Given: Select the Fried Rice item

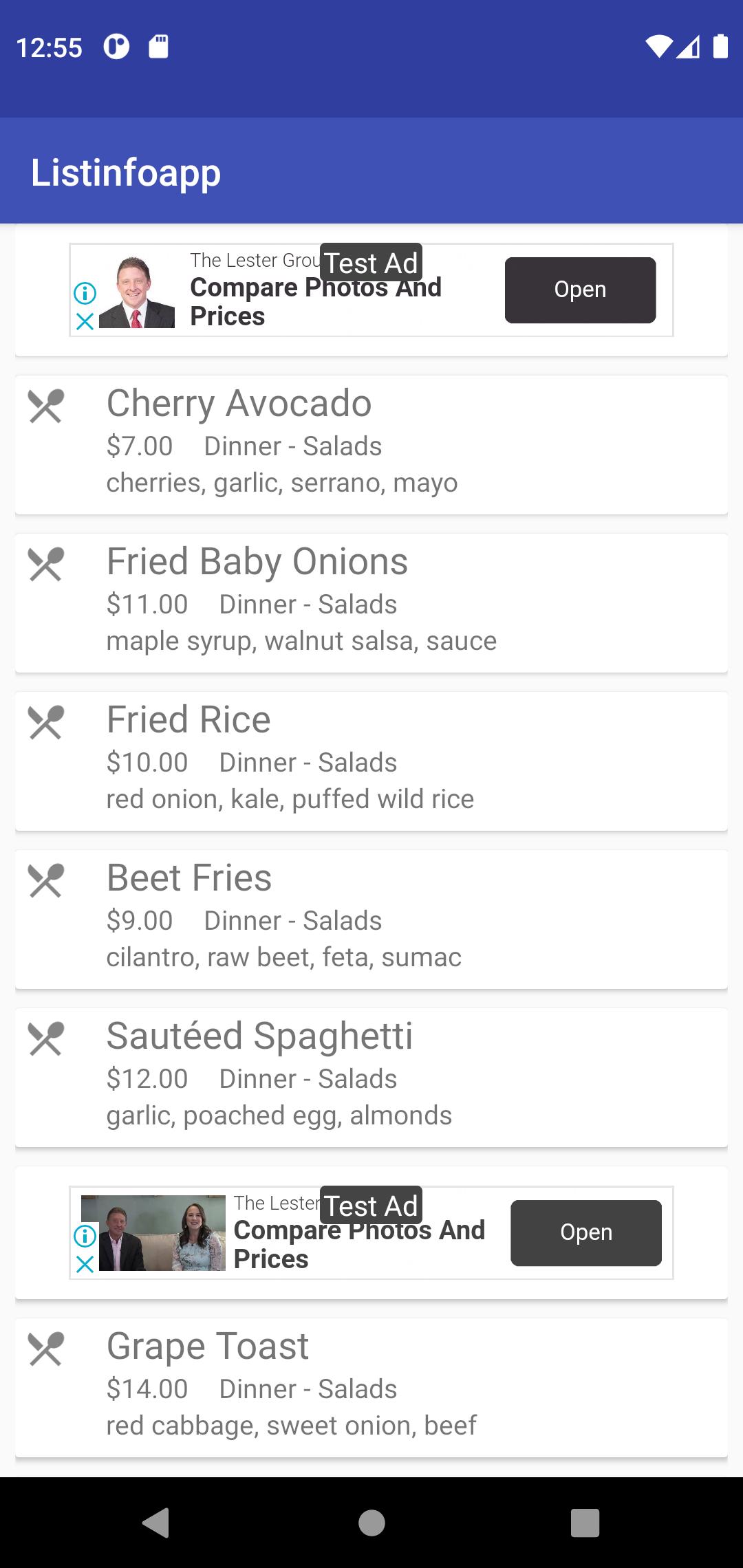Looking at the screenshot, I should pyautogui.click(x=371, y=761).
